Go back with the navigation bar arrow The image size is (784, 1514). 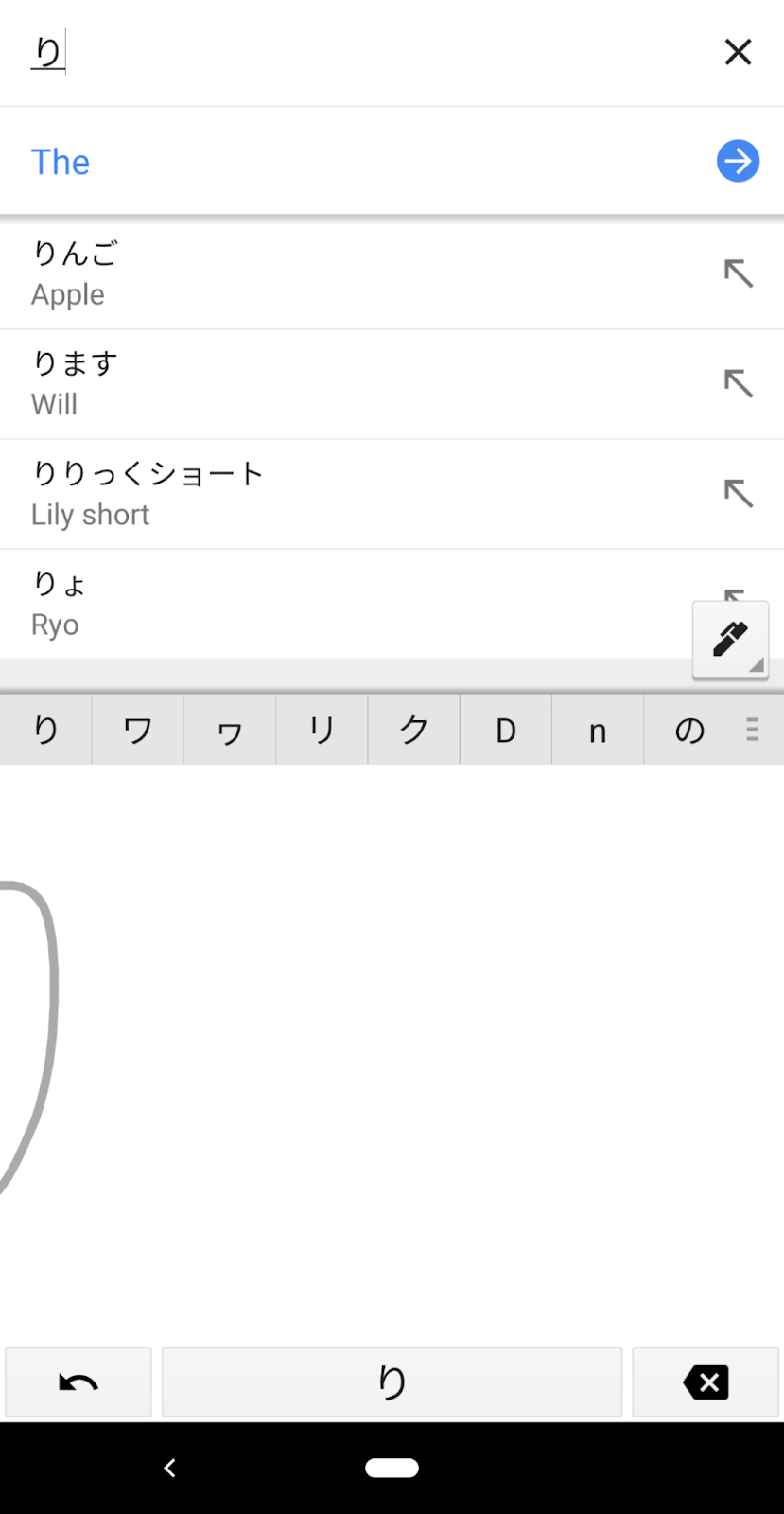(x=170, y=1468)
